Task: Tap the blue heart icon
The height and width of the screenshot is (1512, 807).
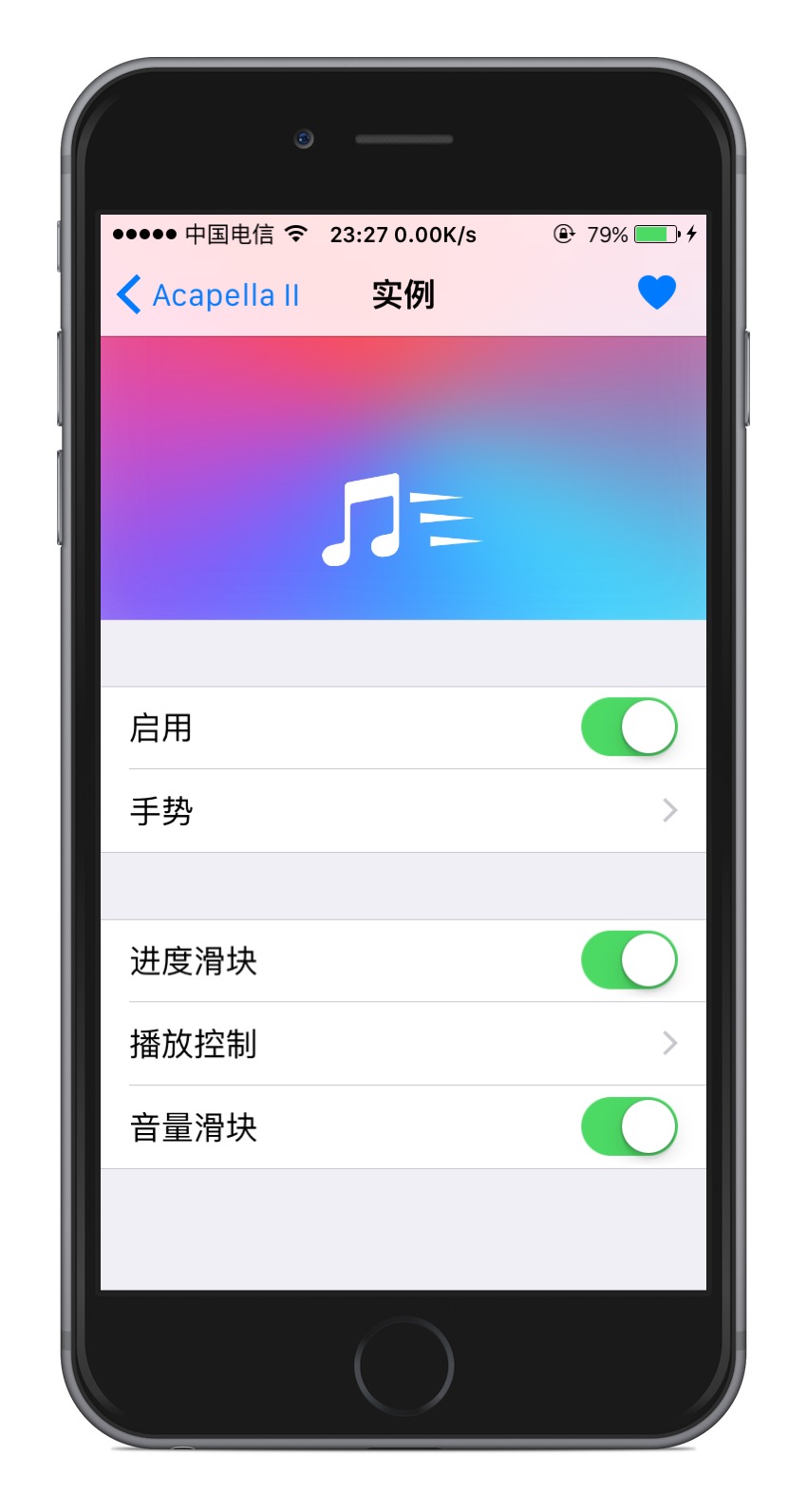Action: click(x=656, y=293)
